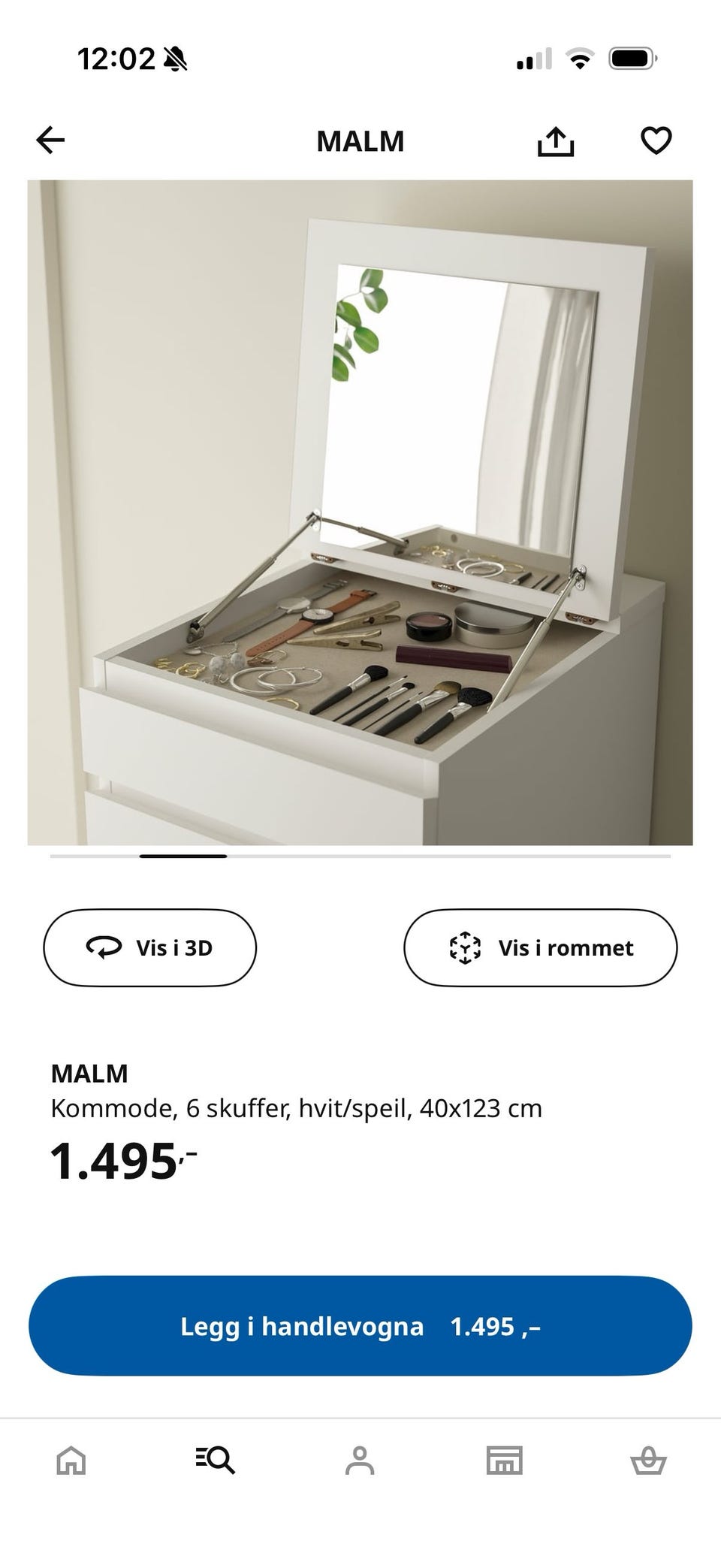Viewport: 721px width, 1568px height.
Task: Open the store/planner icon in navigation bar
Action: tap(505, 1461)
